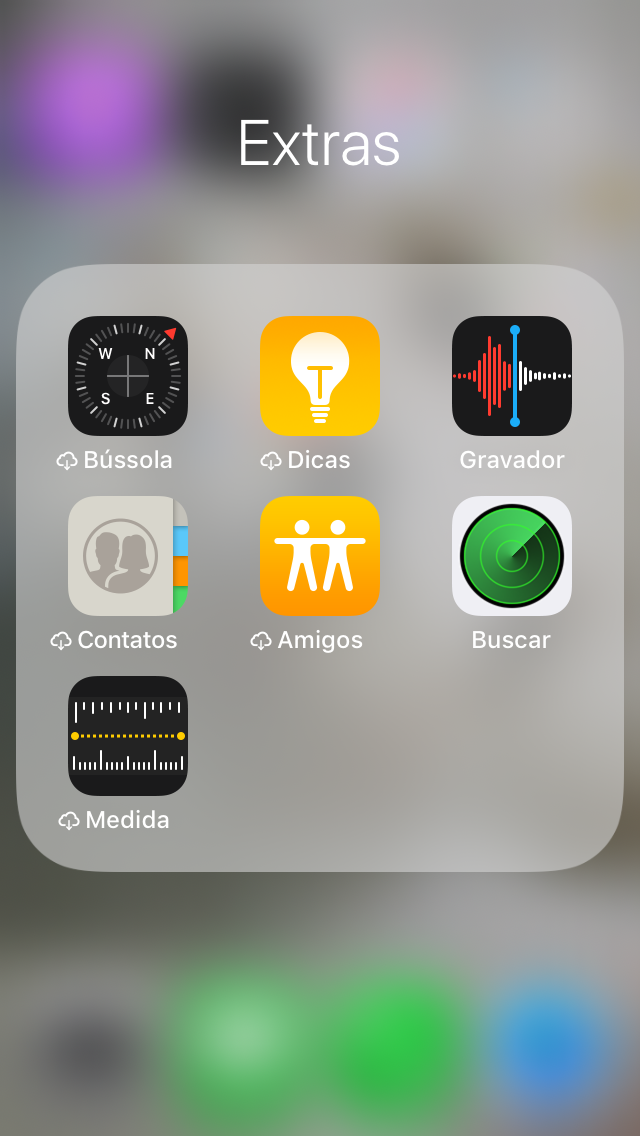Open the Contatos app
640x1136 pixels.
click(x=128, y=556)
